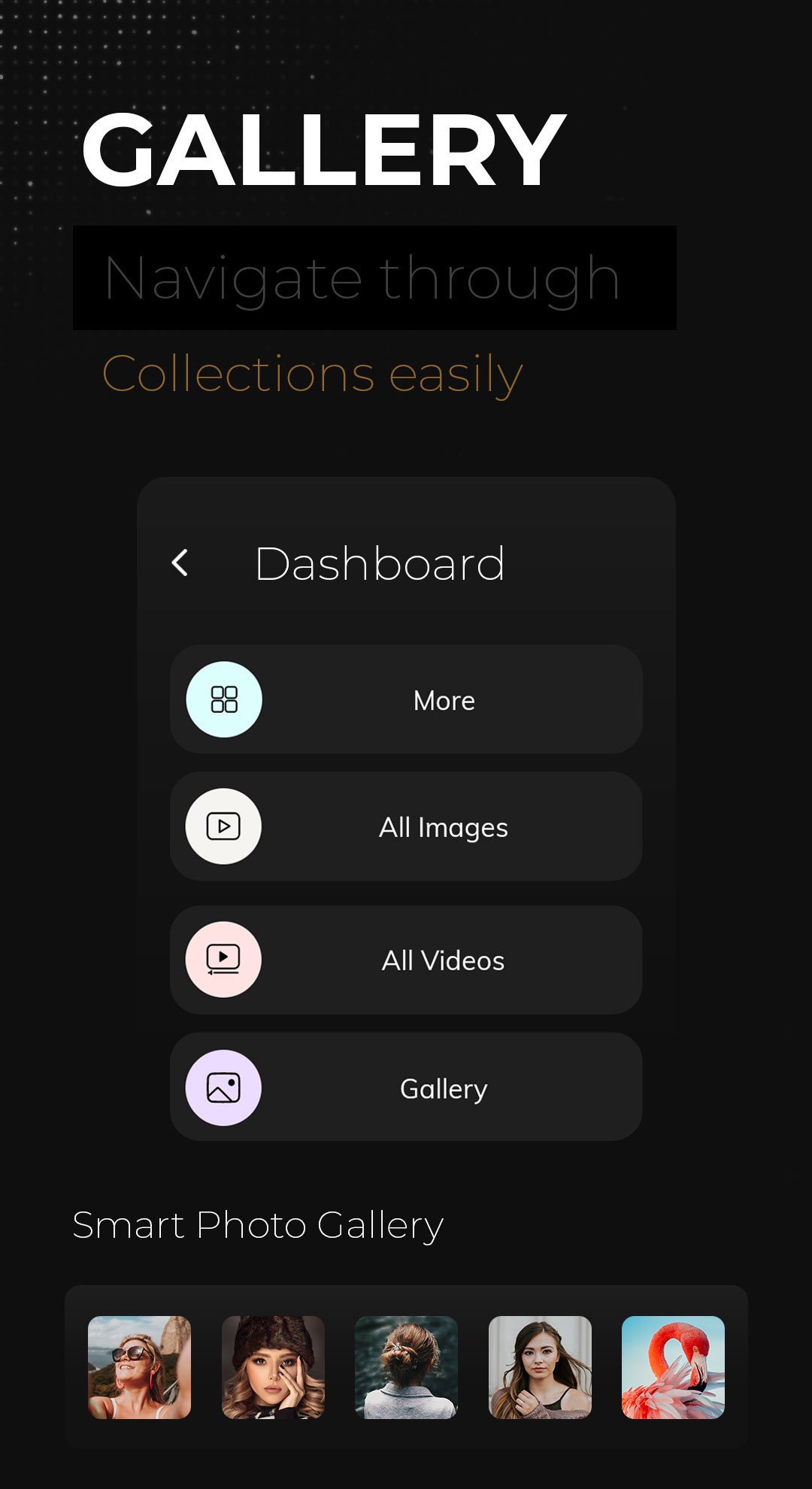Click the All Images play icon

[223, 826]
